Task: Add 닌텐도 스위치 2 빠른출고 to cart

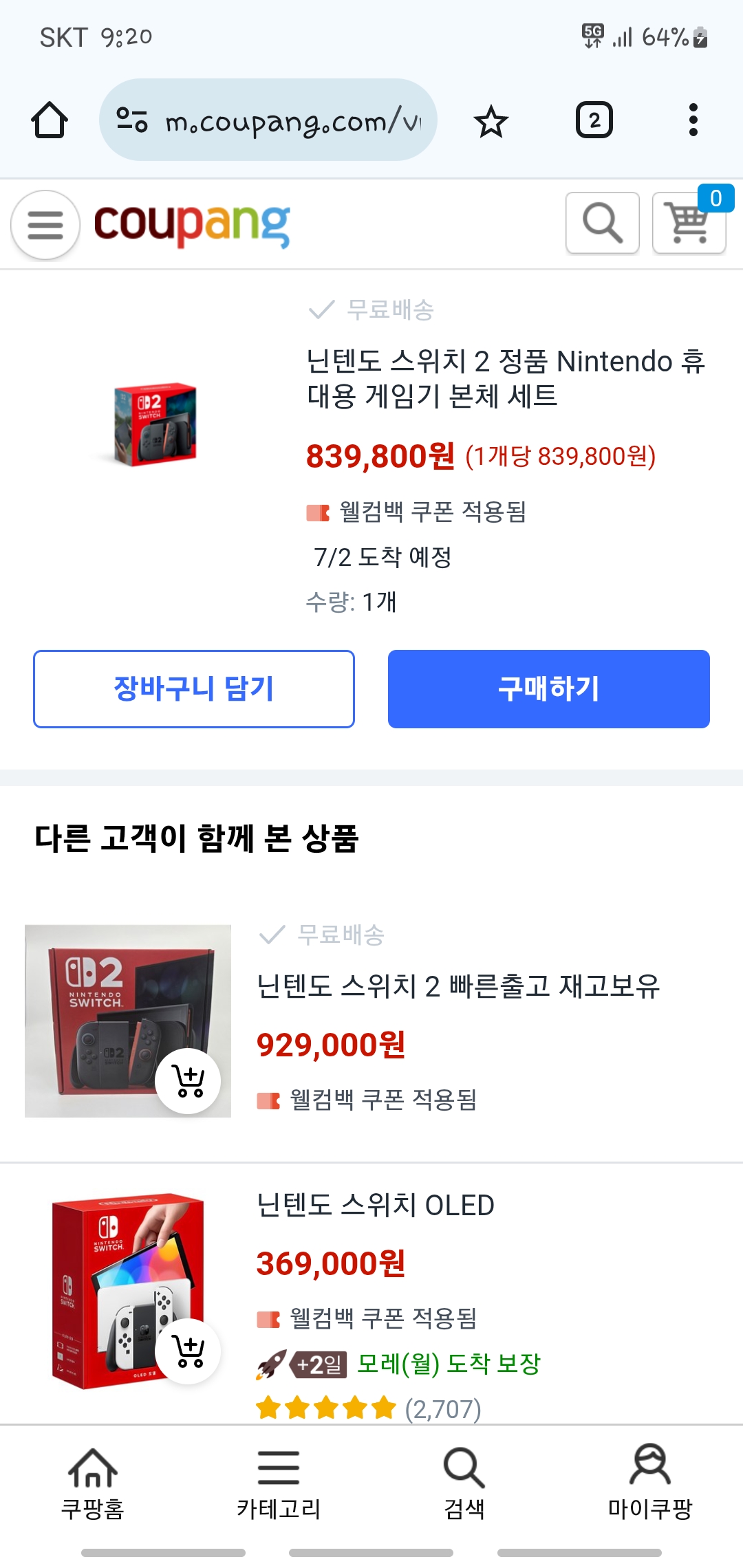Action: pyautogui.click(x=189, y=1081)
